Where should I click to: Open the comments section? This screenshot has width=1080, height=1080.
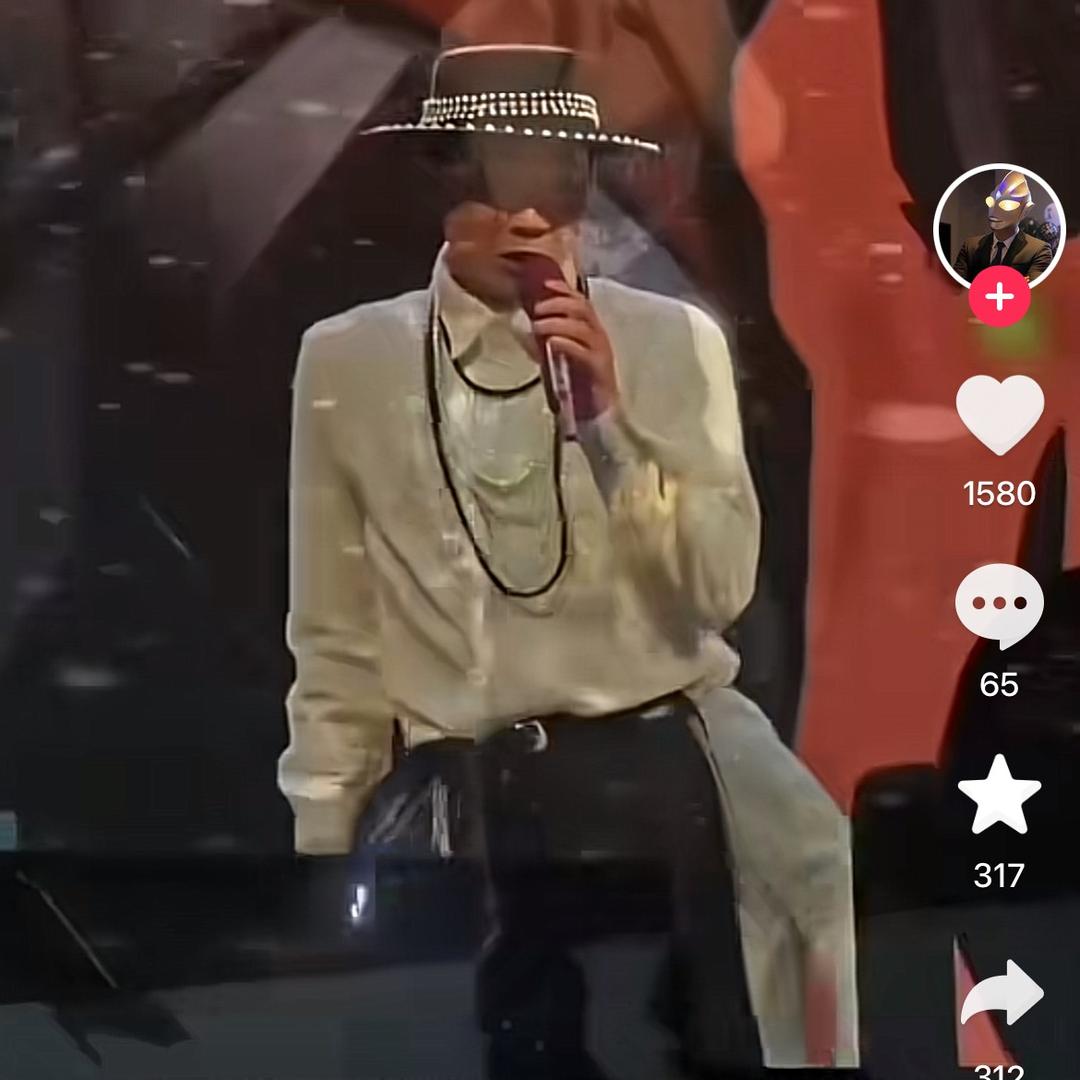click(x=999, y=606)
